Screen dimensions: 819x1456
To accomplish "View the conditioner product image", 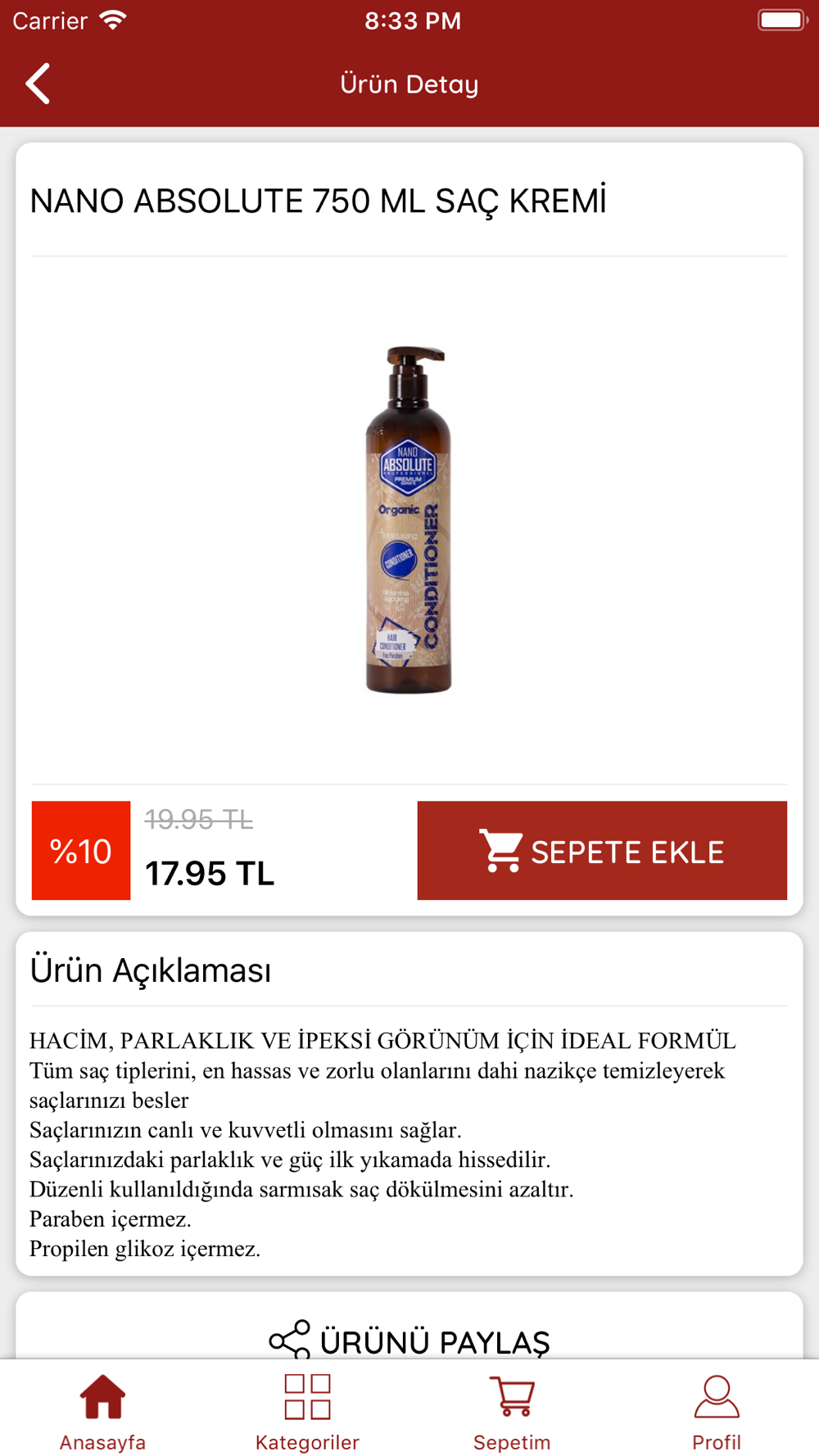I will pyautogui.click(x=409, y=520).
